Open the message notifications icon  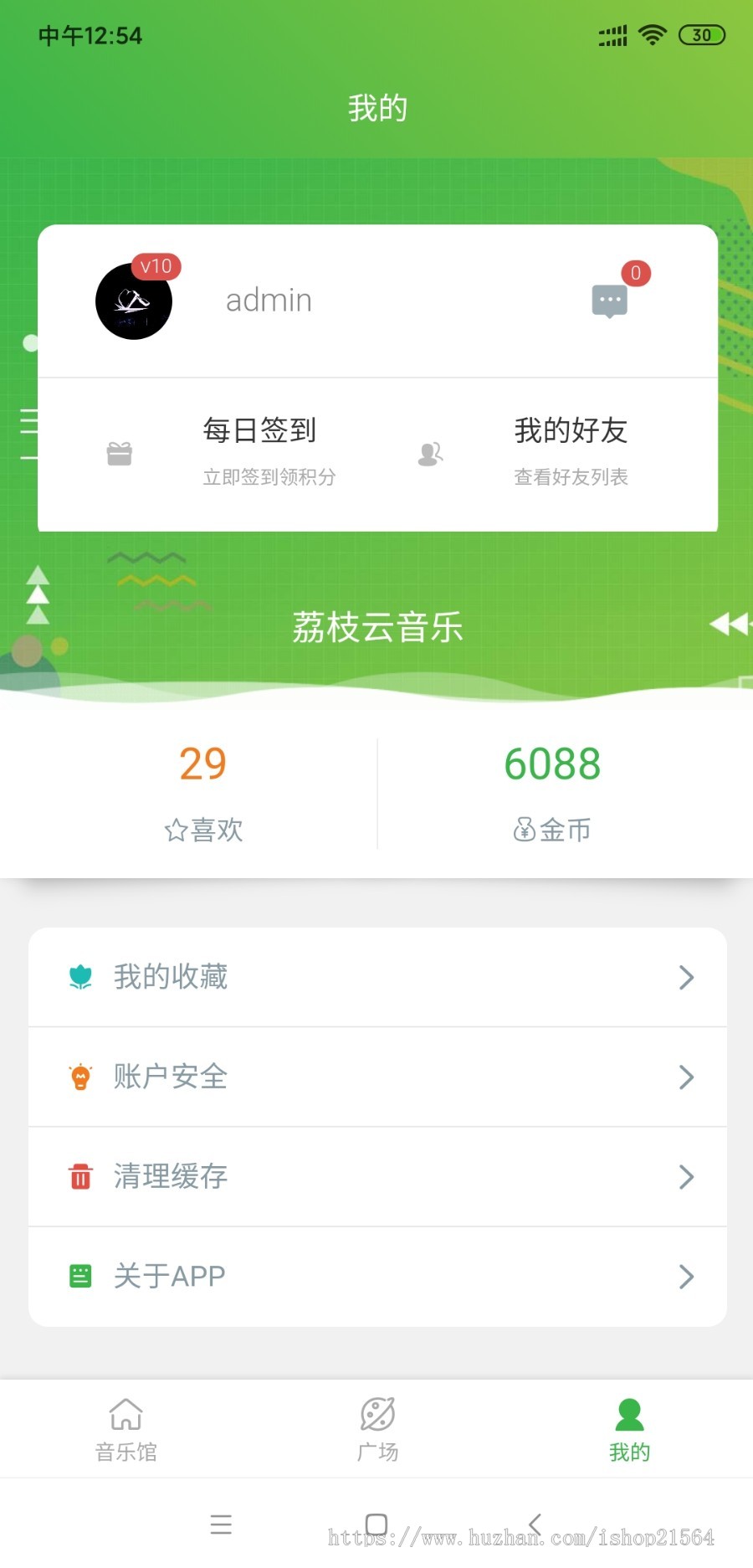[610, 300]
